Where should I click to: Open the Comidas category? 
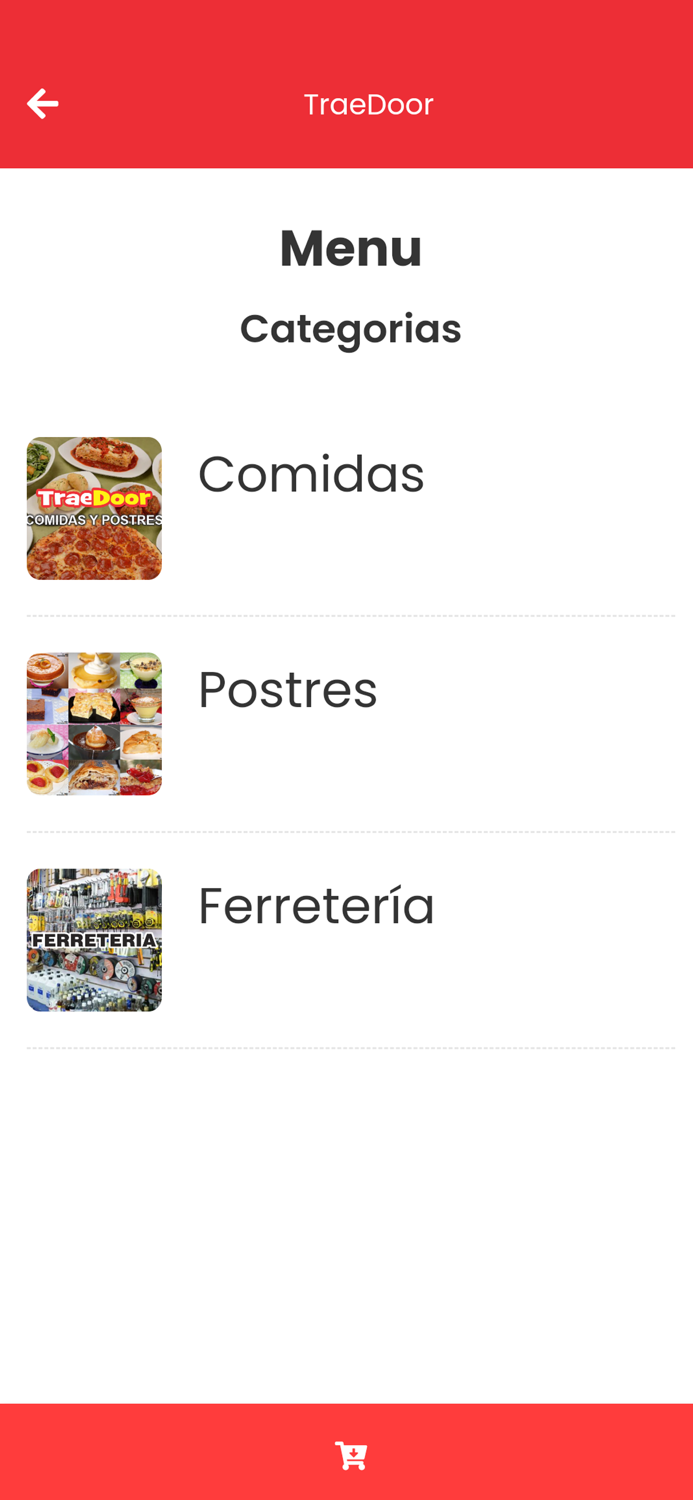coord(311,475)
